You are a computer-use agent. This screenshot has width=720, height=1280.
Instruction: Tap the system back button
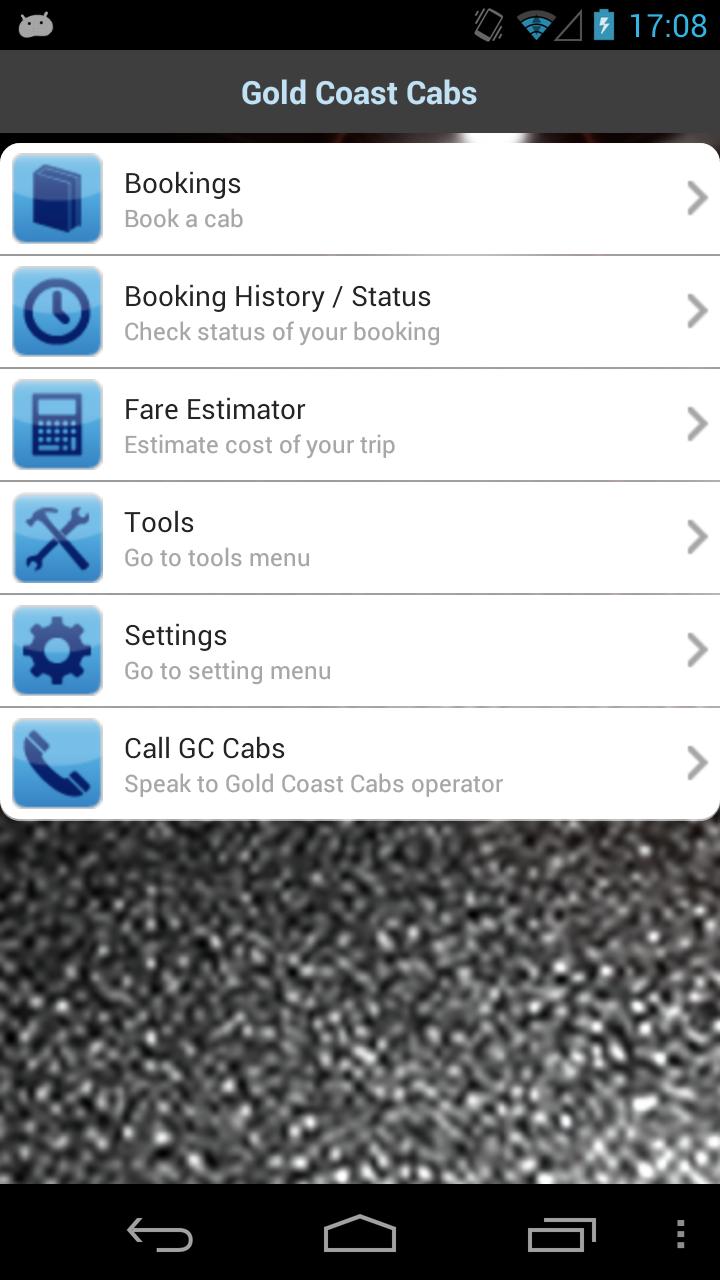(x=160, y=1235)
